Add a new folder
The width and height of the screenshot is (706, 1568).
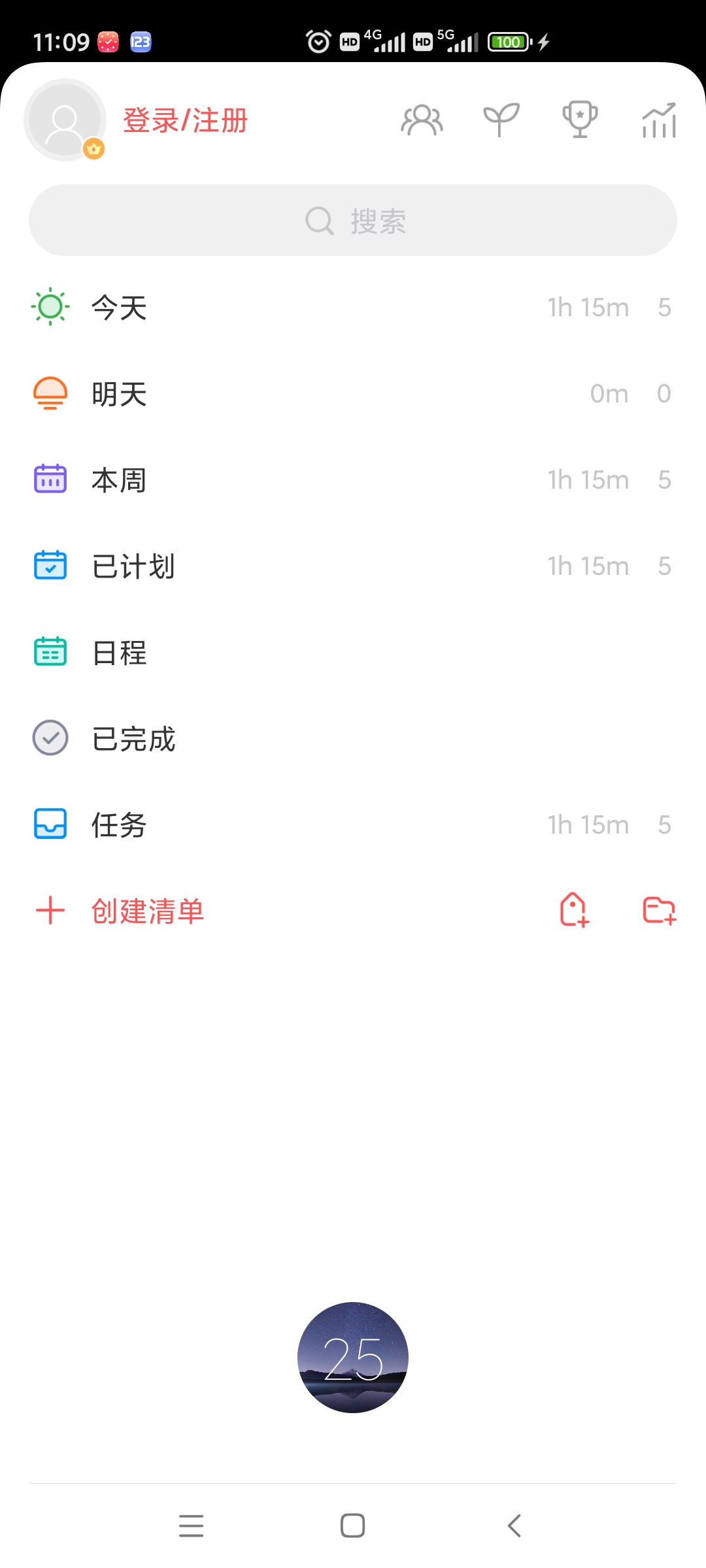click(x=659, y=910)
